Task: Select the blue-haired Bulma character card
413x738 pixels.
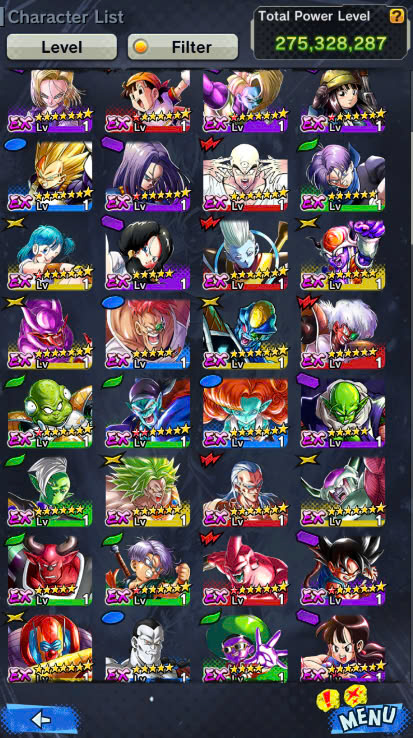Action: click(x=50, y=254)
